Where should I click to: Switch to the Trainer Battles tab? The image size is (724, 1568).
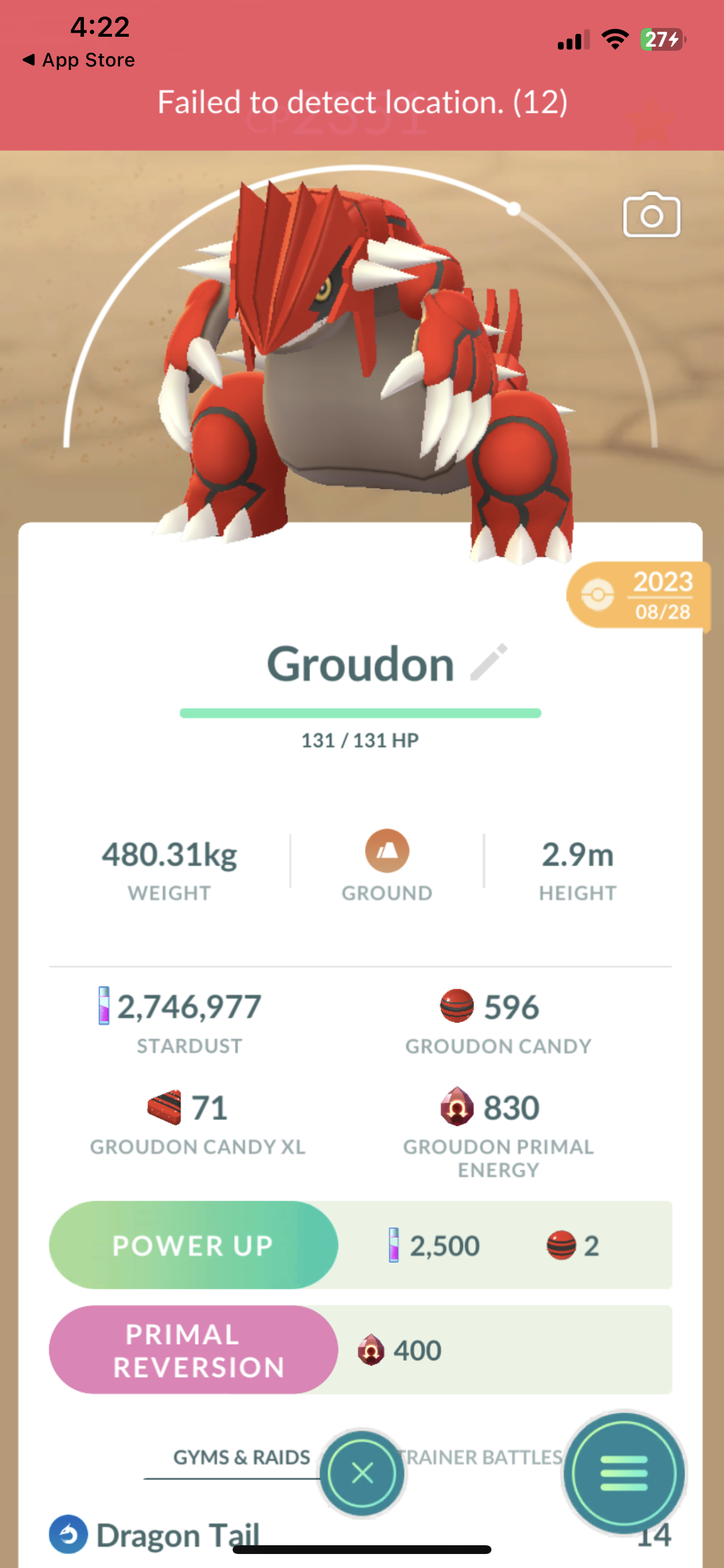click(x=481, y=1458)
